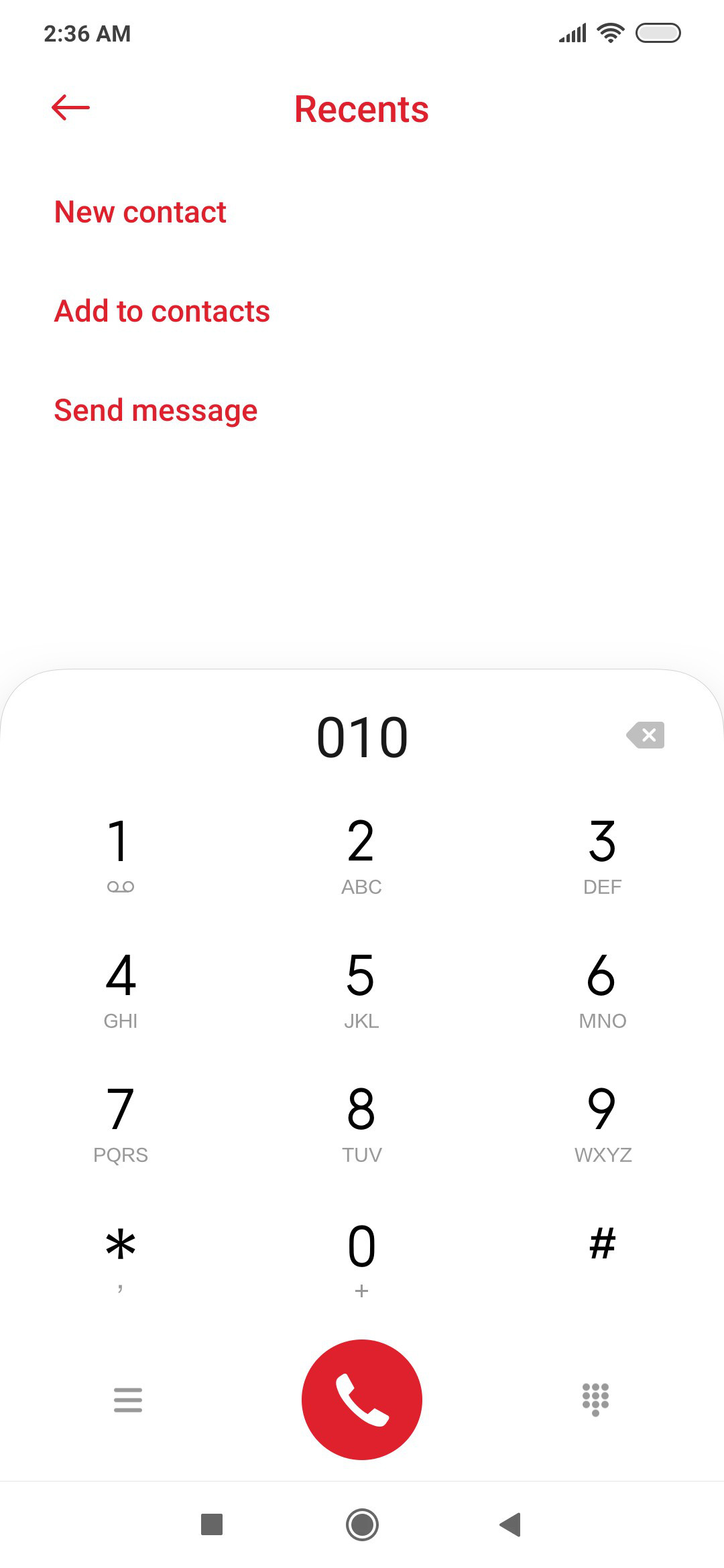Select Add to contacts
Viewport: 724px width, 1568px height.
162,311
